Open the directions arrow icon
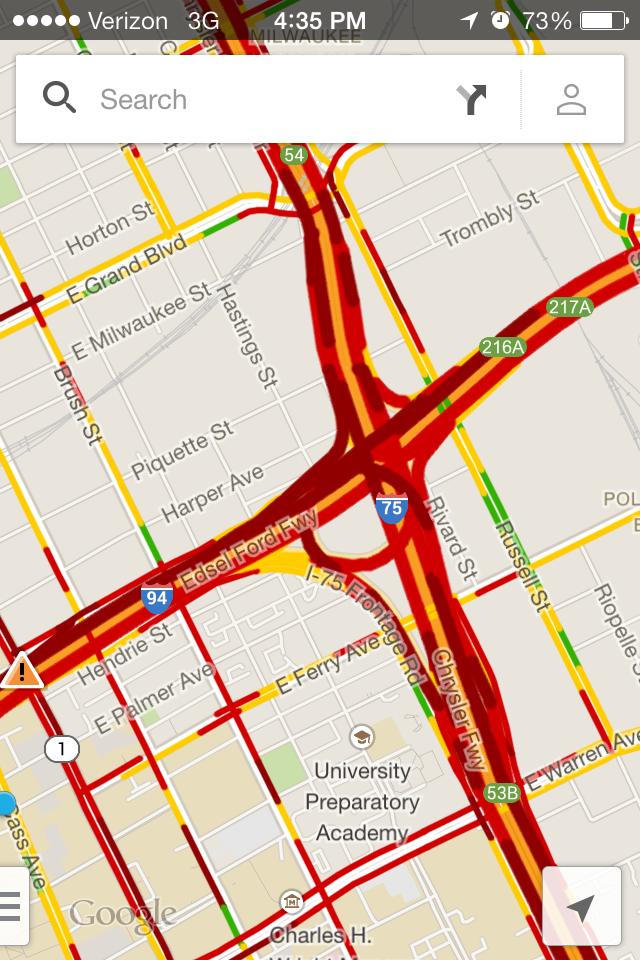Screen dimensions: 640x960 point(471,100)
